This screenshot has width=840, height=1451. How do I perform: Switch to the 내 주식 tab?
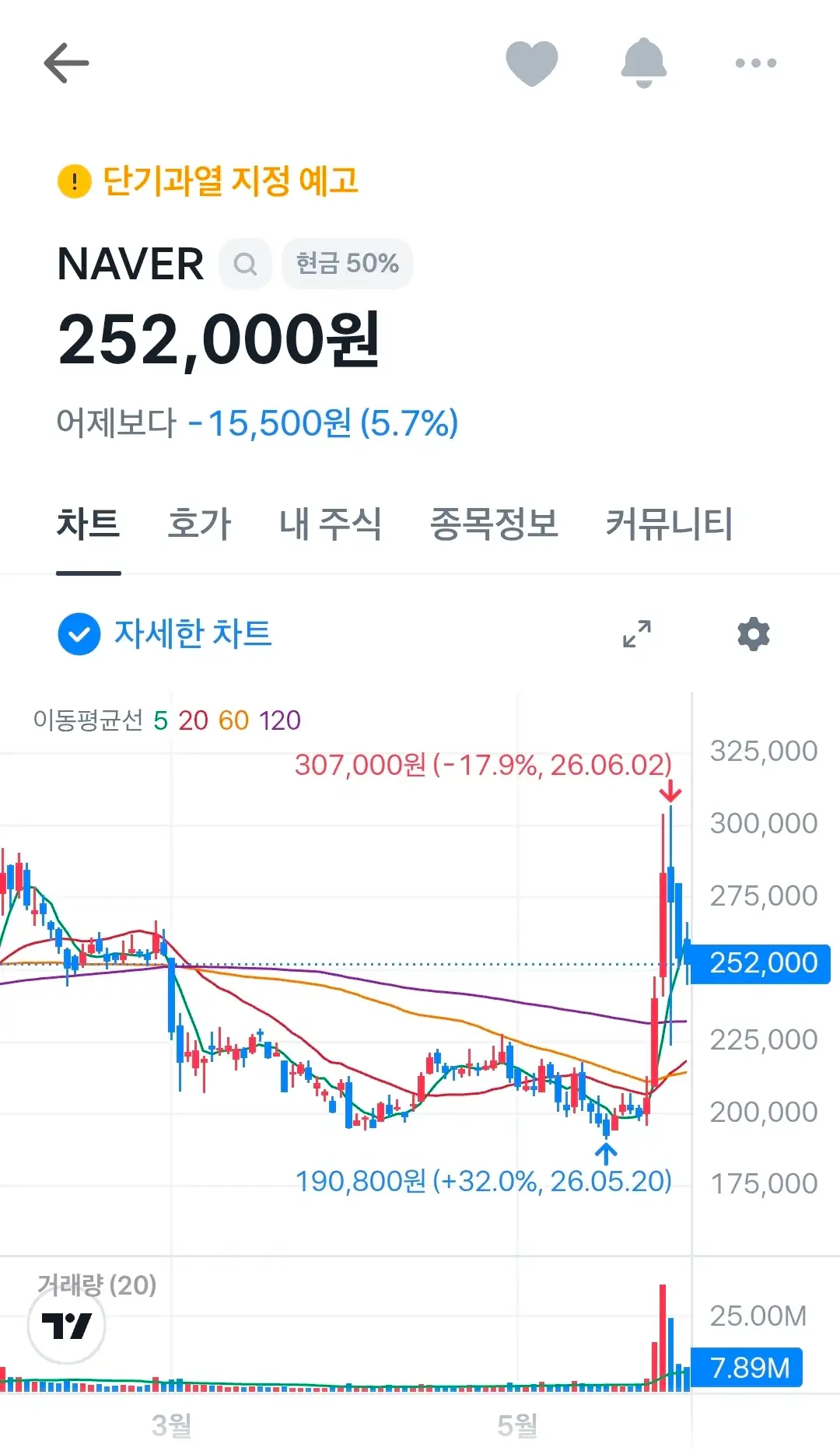pos(331,524)
